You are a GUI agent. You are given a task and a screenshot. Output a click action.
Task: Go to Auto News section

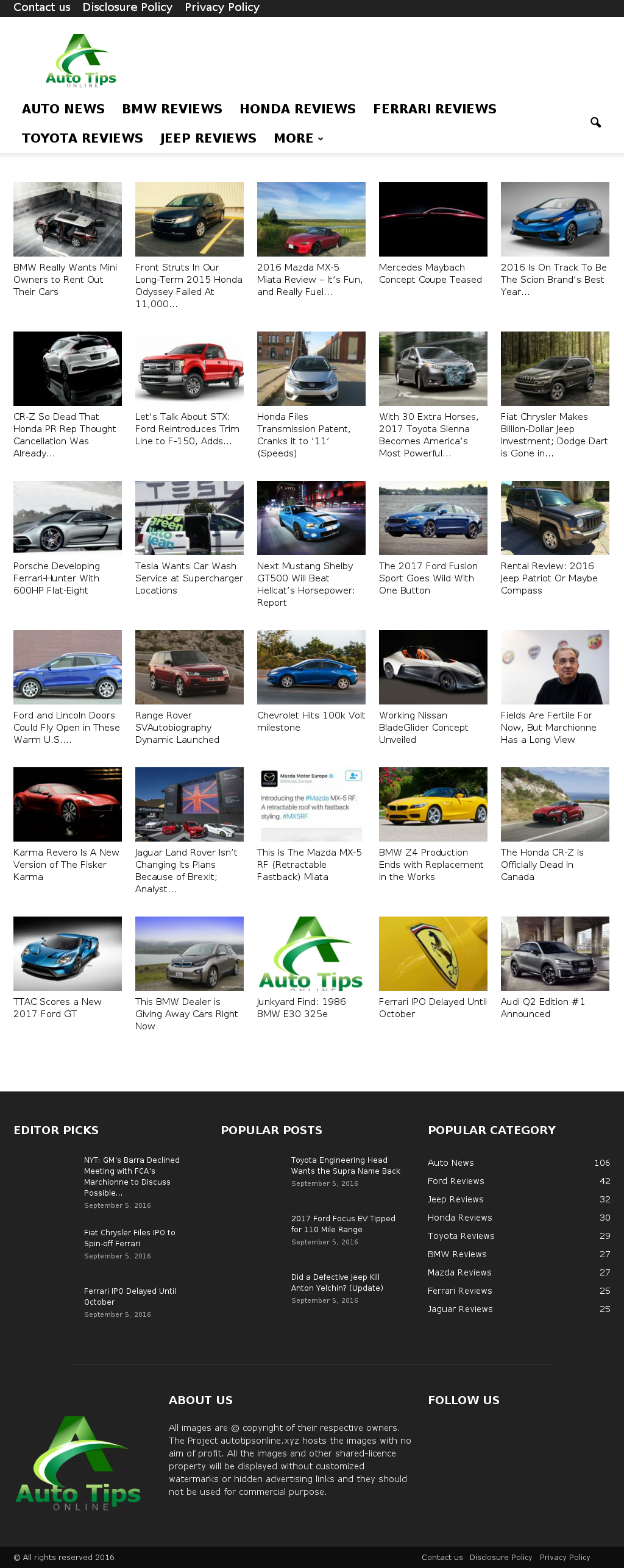tap(63, 109)
